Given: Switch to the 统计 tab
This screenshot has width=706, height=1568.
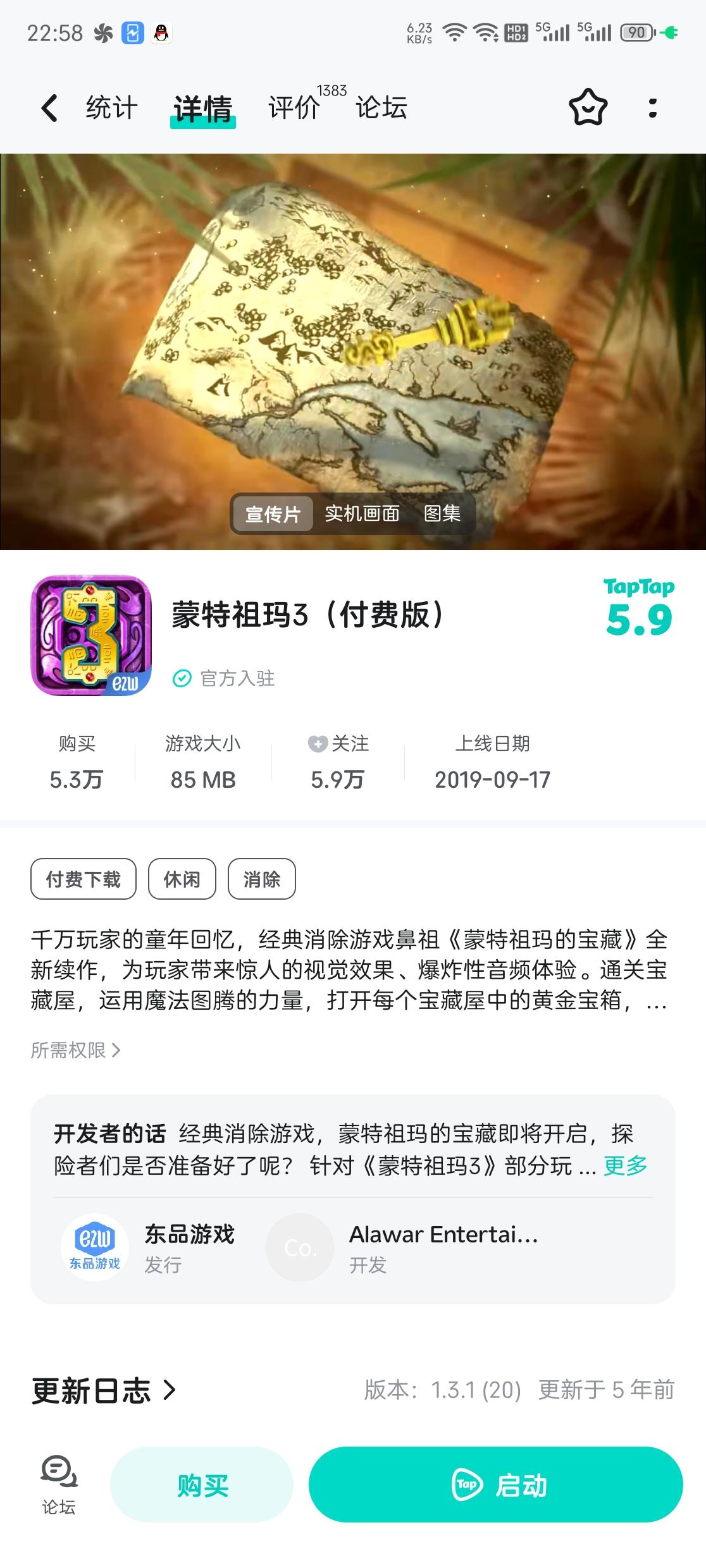Looking at the screenshot, I should pos(111,107).
